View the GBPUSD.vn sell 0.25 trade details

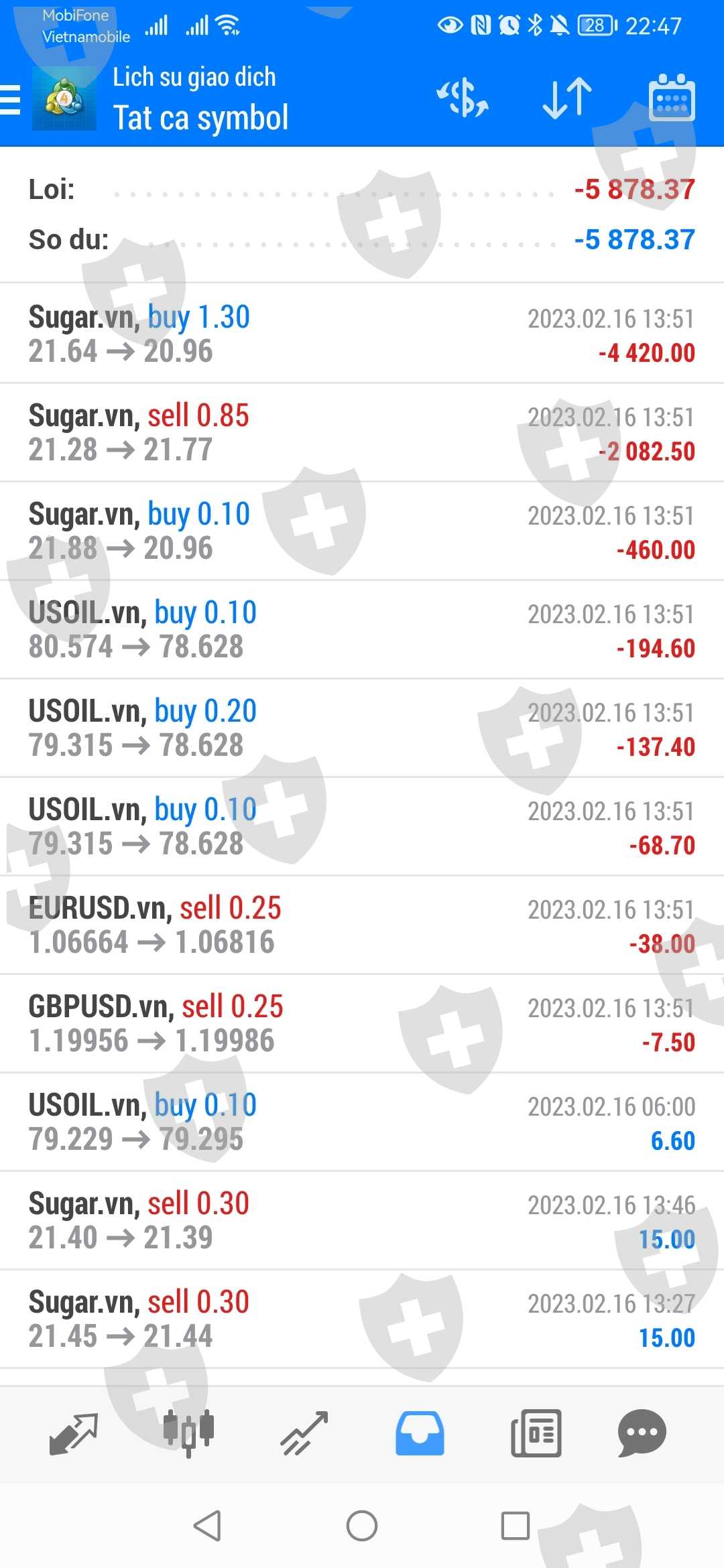(362, 1023)
